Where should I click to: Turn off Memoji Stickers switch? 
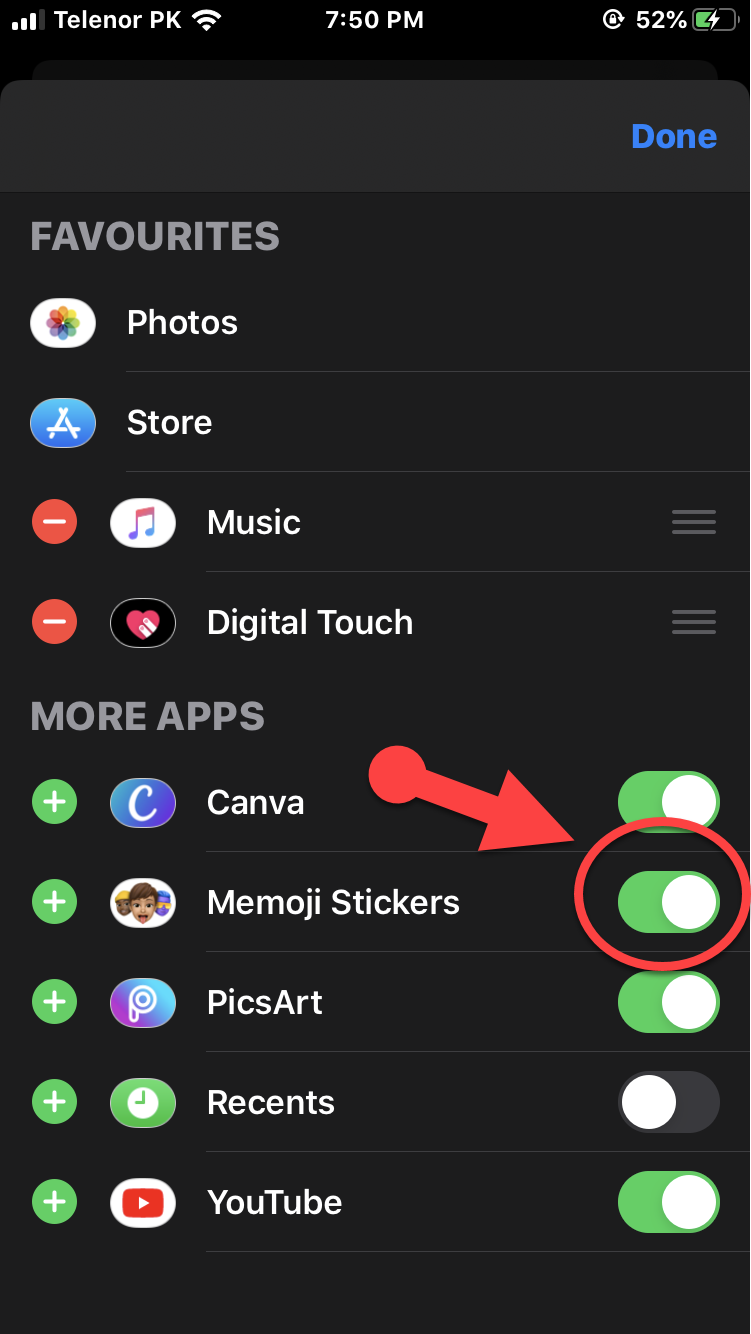click(668, 902)
